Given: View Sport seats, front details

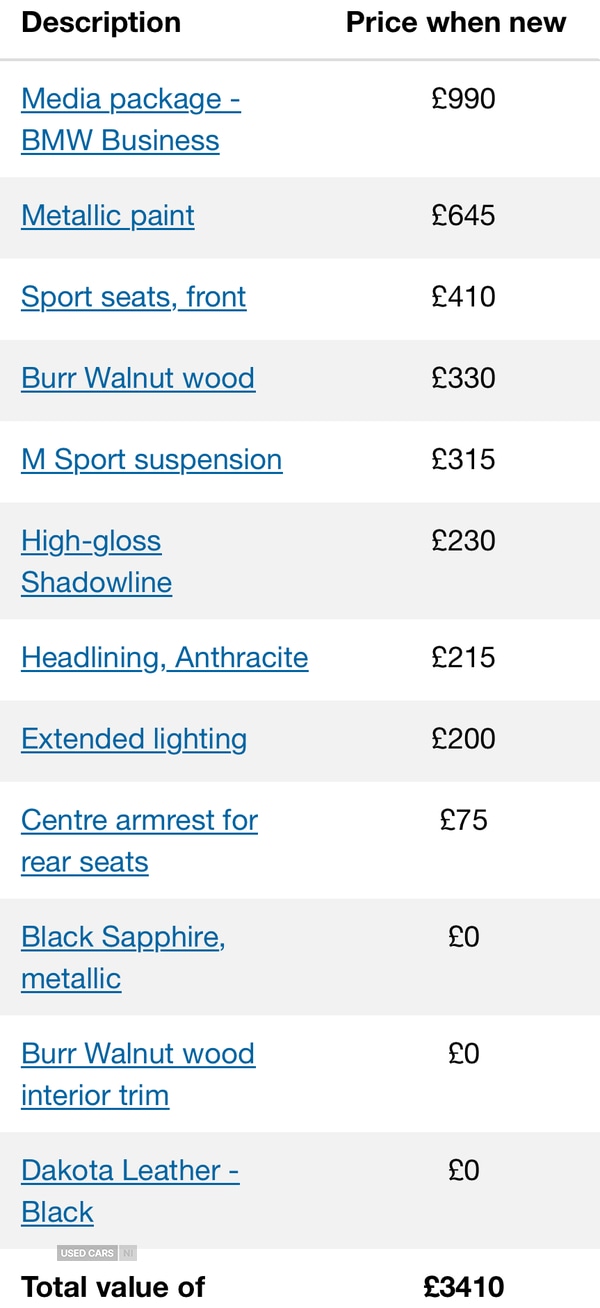Looking at the screenshot, I should [133, 297].
